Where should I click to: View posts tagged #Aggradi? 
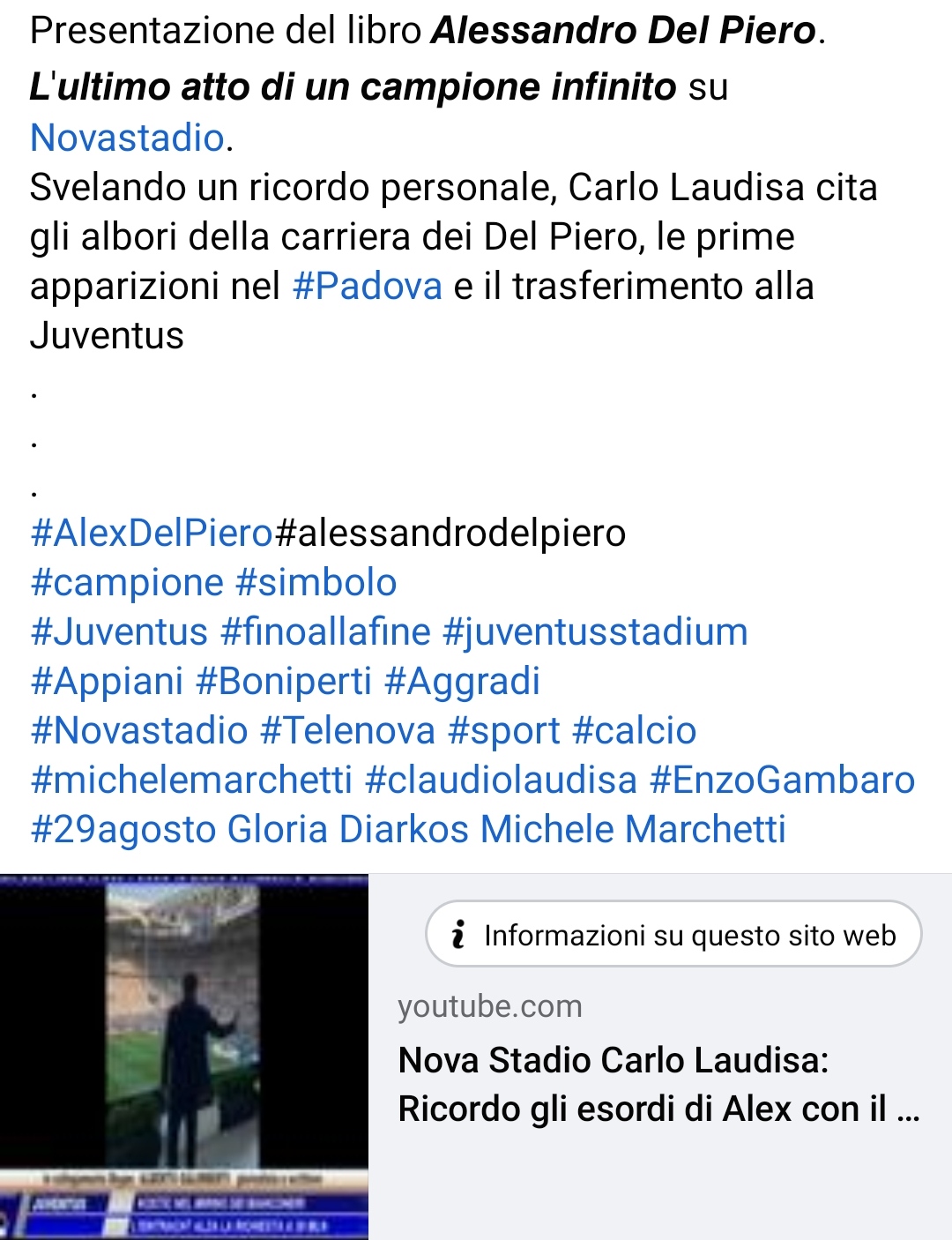pos(463,681)
